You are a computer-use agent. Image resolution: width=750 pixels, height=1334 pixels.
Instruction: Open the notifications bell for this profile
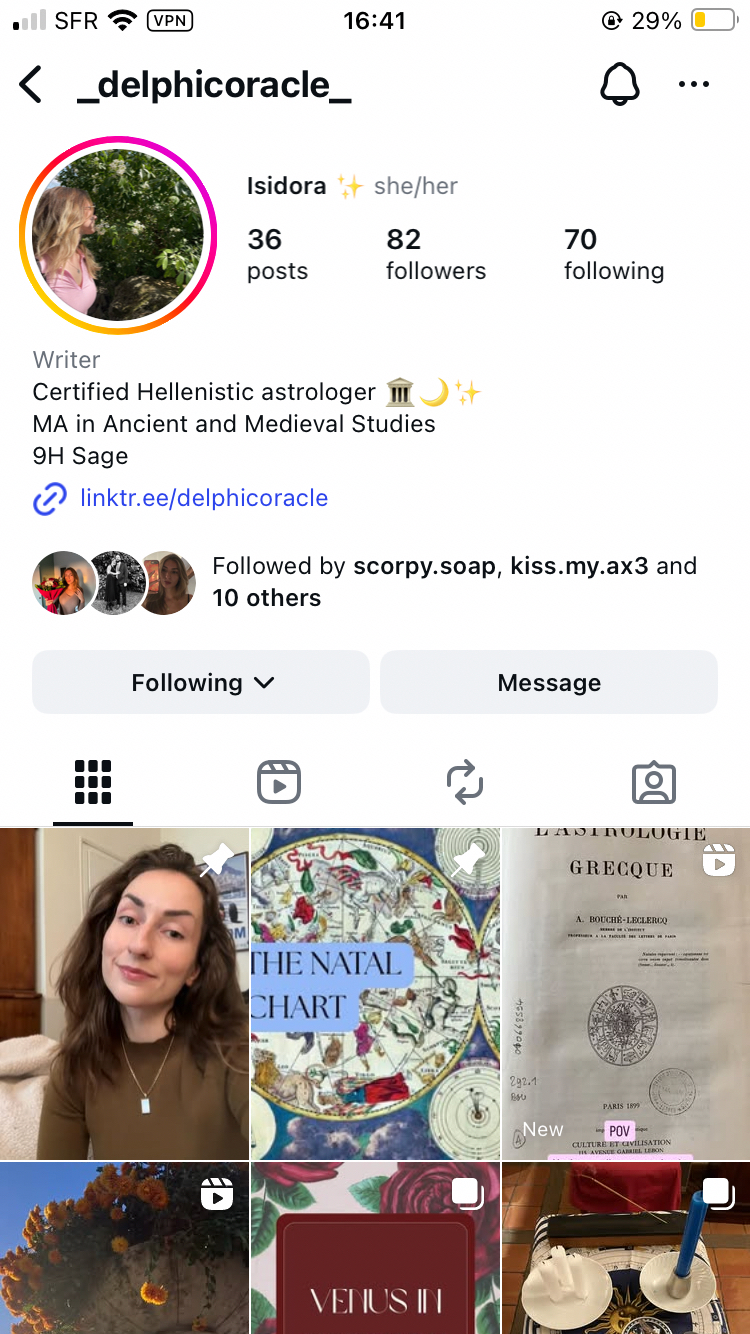(x=619, y=85)
